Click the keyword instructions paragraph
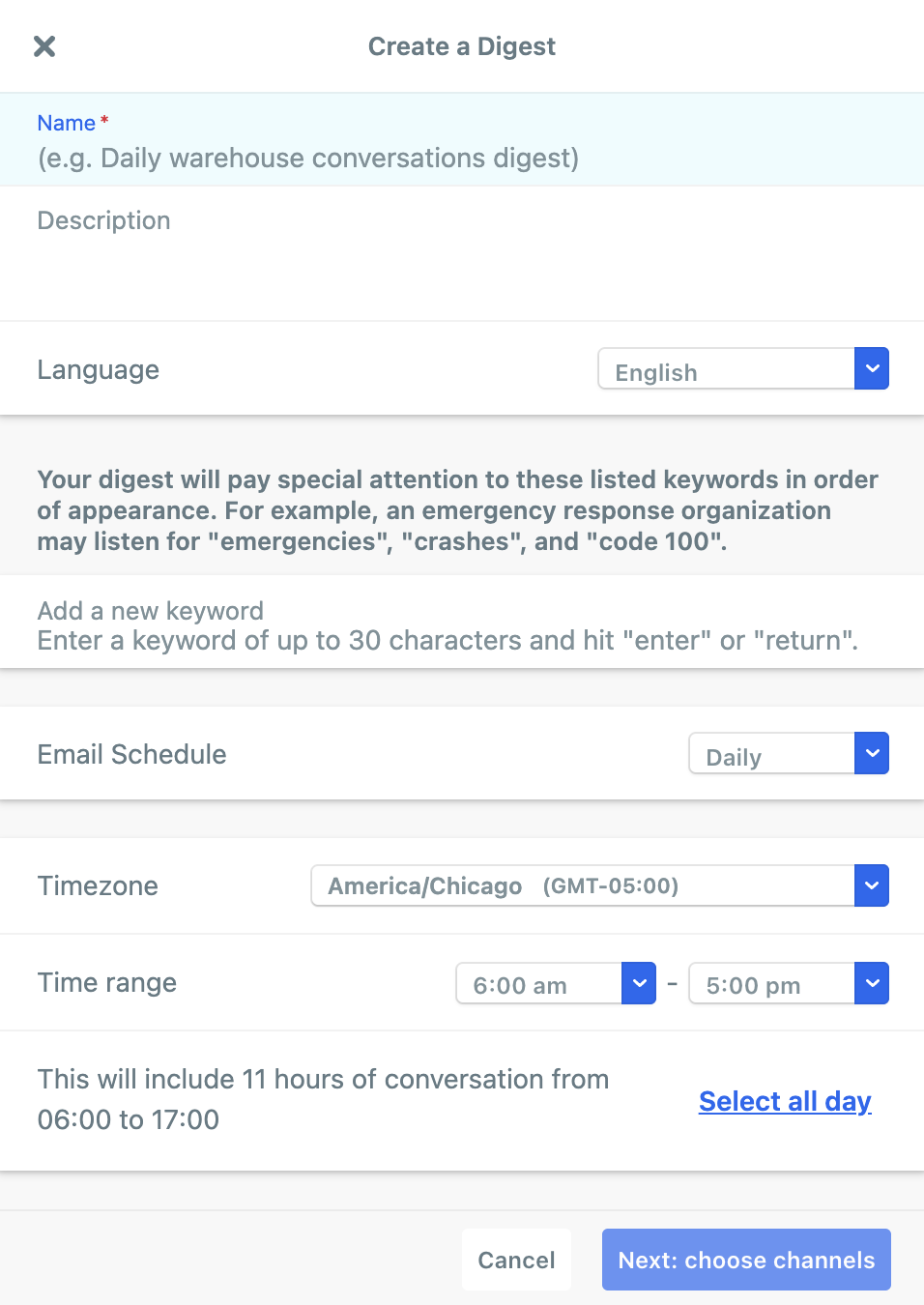This screenshot has height=1305, width=924. (x=457, y=510)
